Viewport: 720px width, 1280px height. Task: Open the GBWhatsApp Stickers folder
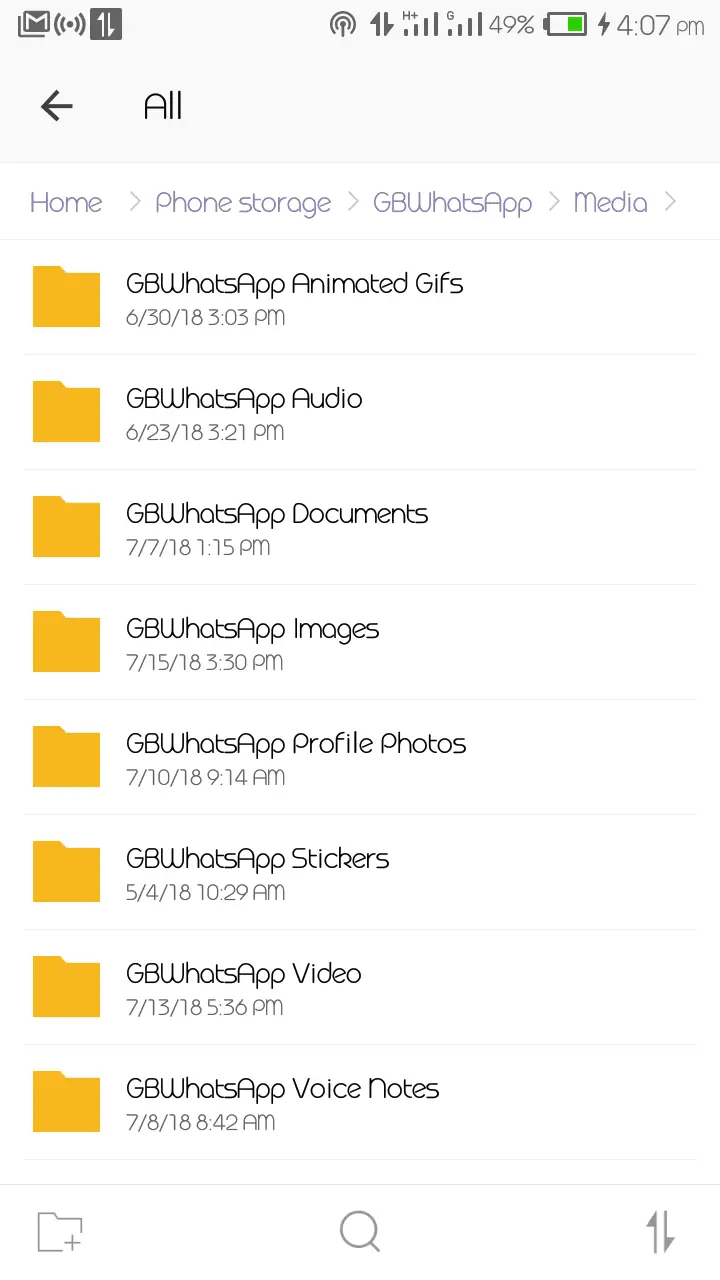[x=257, y=872]
